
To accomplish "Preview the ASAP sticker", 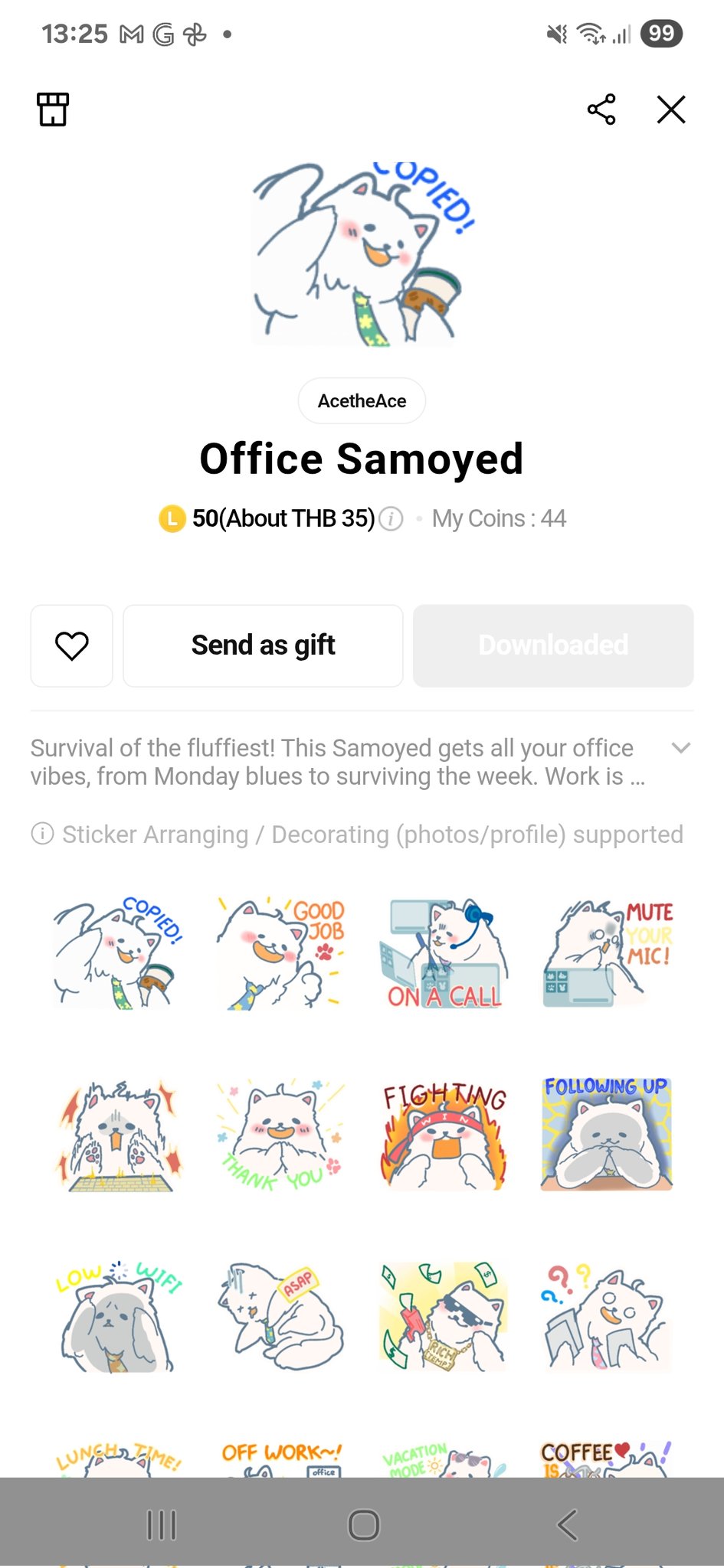I will pos(281,1317).
